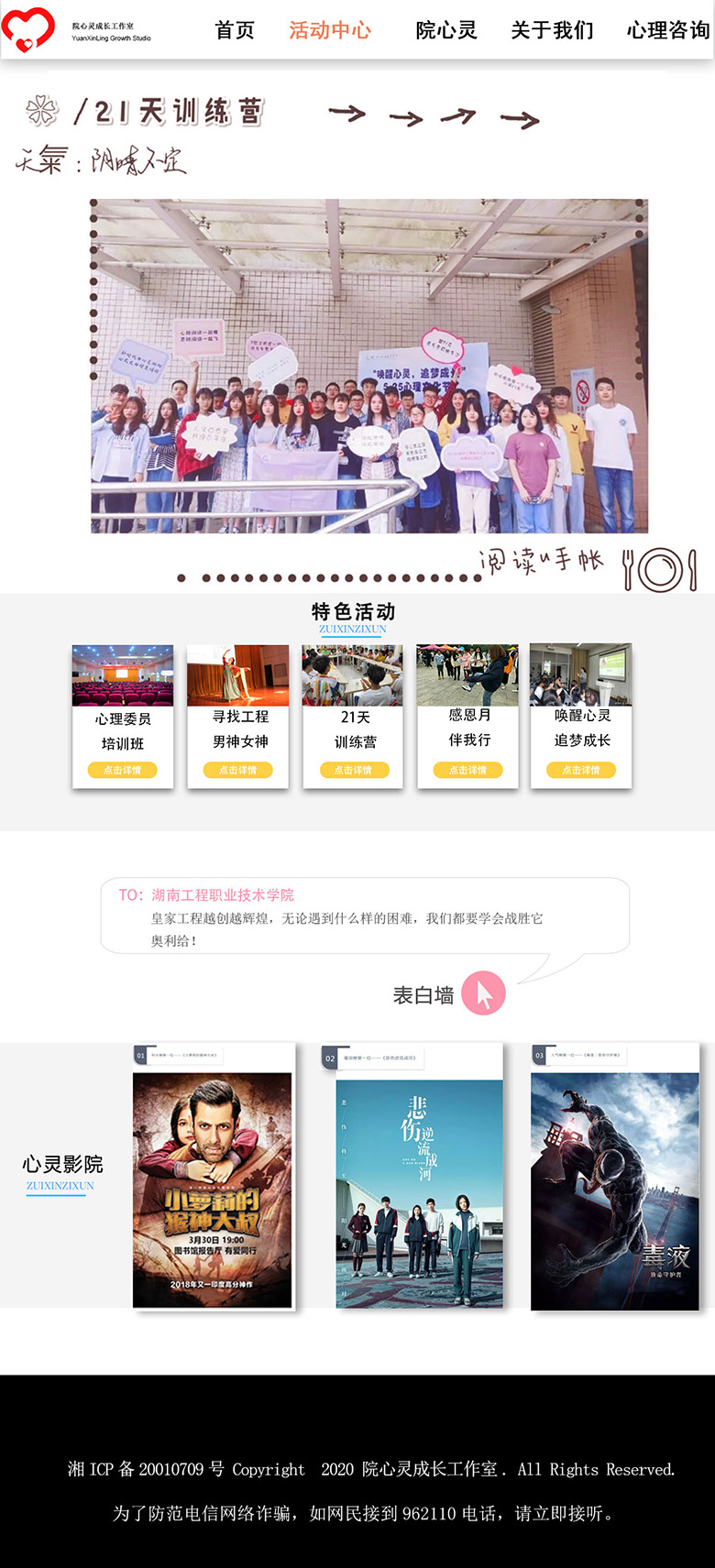View details for 唤醒心灵追梦成长
Viewport: 715px width, 1568px height.
(x=581, y=770)
